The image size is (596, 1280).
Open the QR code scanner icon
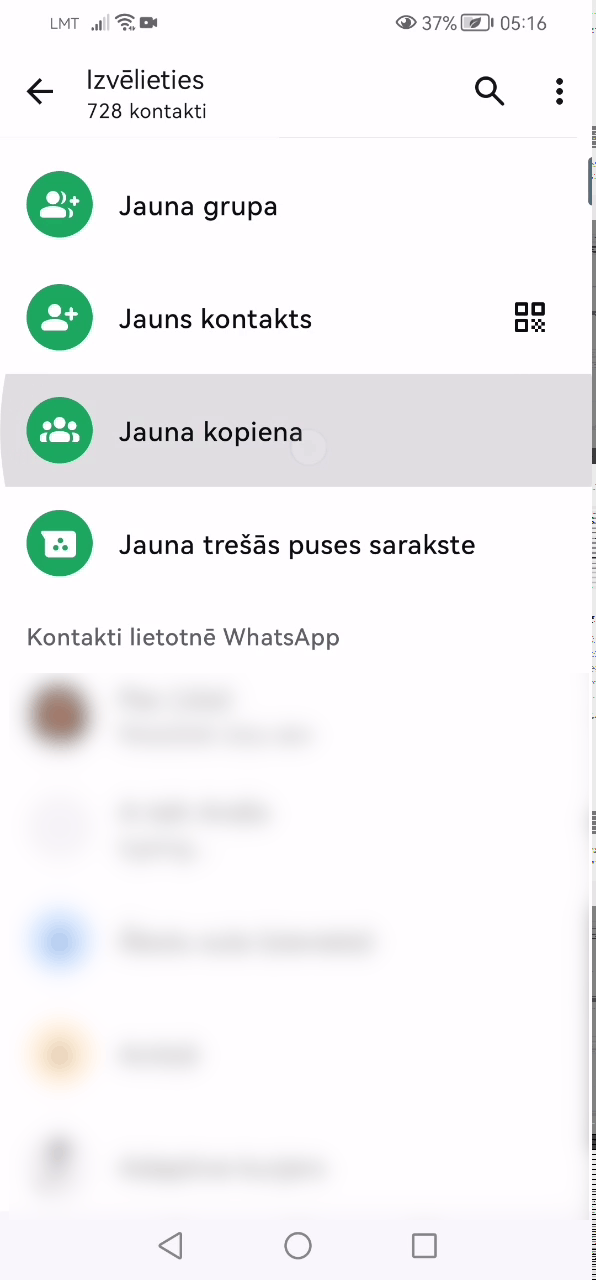pos(530,317)
